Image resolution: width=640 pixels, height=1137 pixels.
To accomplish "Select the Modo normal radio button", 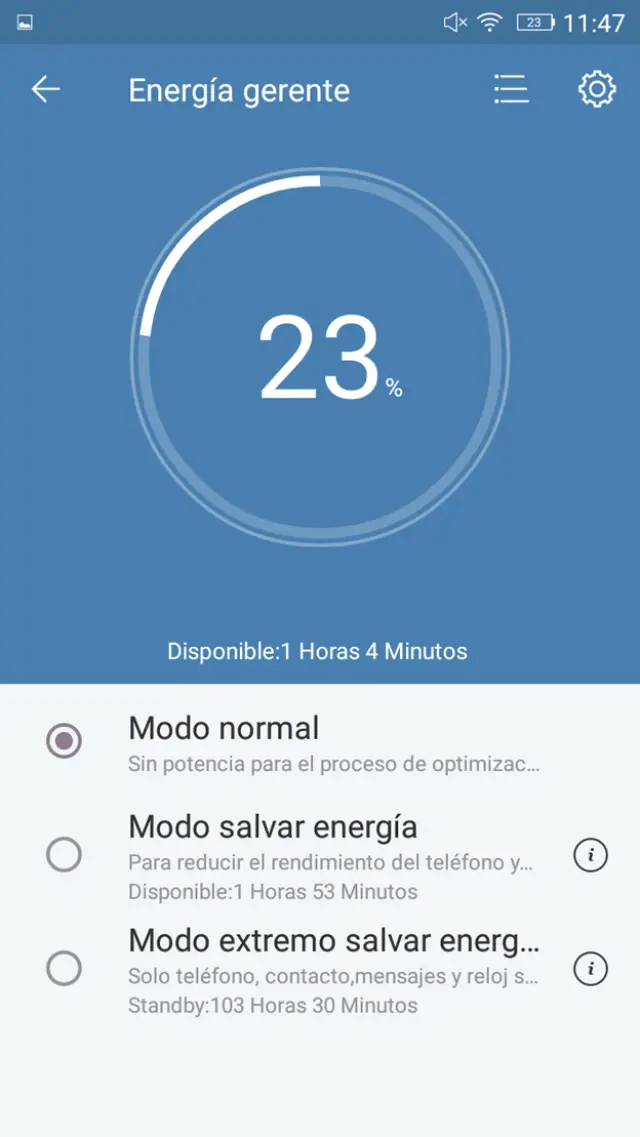I will pos(64,741).
